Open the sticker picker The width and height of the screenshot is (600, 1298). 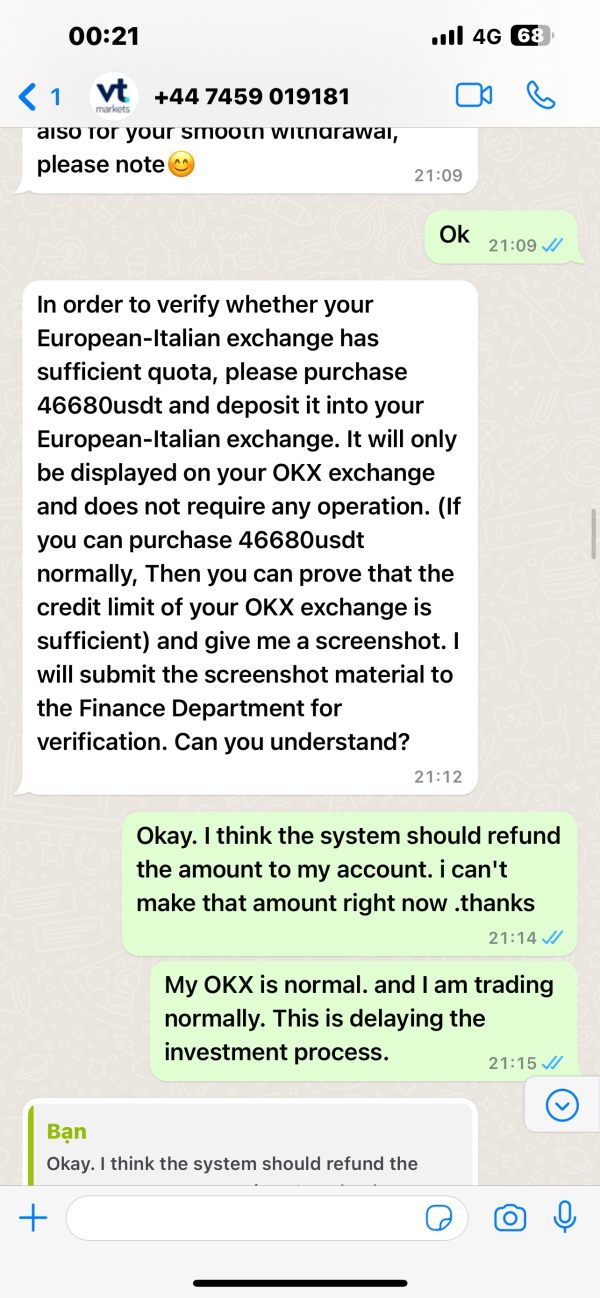pos(439,1218)
